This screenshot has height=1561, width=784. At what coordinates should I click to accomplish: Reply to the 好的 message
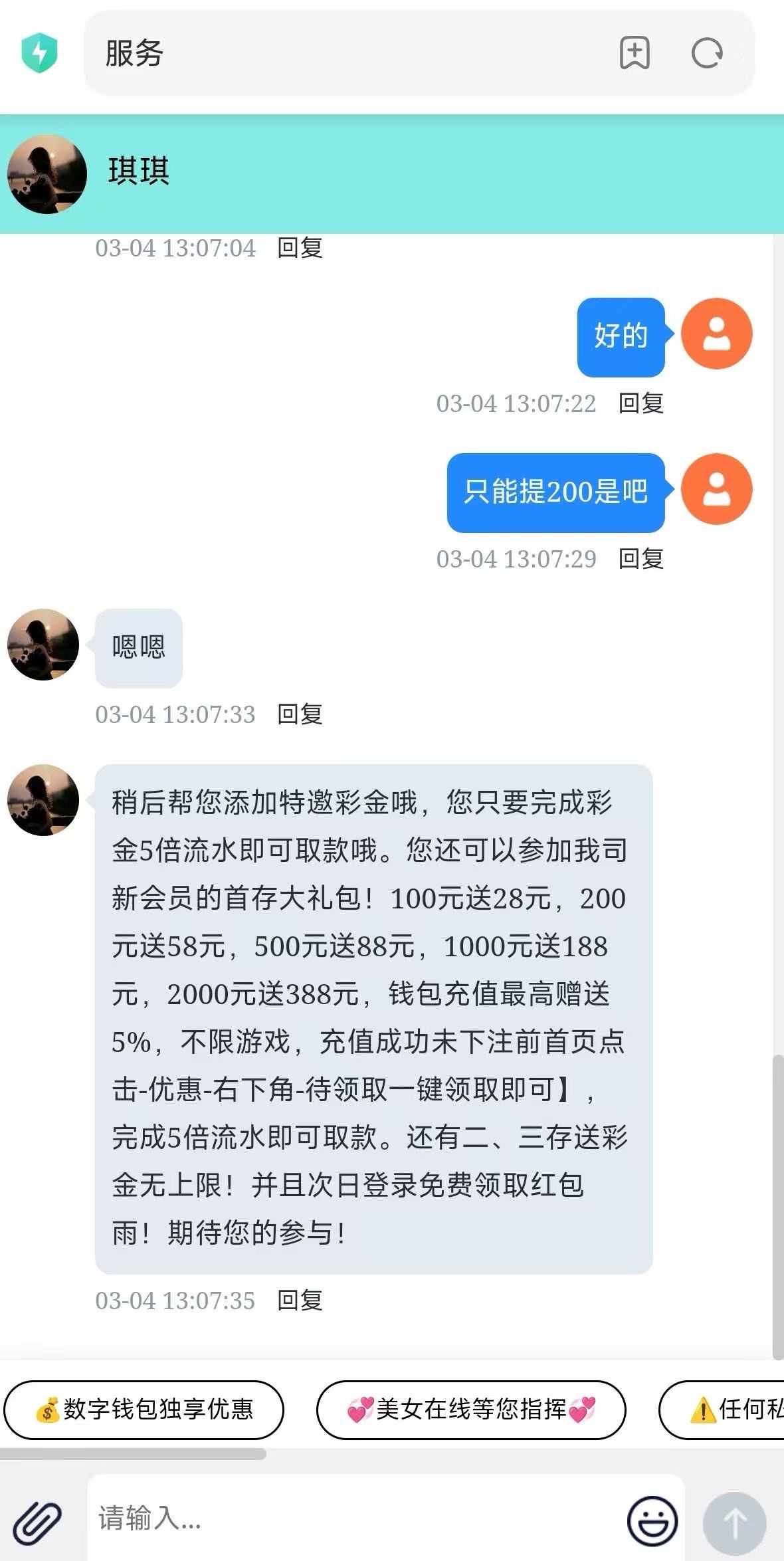(641, 403)
